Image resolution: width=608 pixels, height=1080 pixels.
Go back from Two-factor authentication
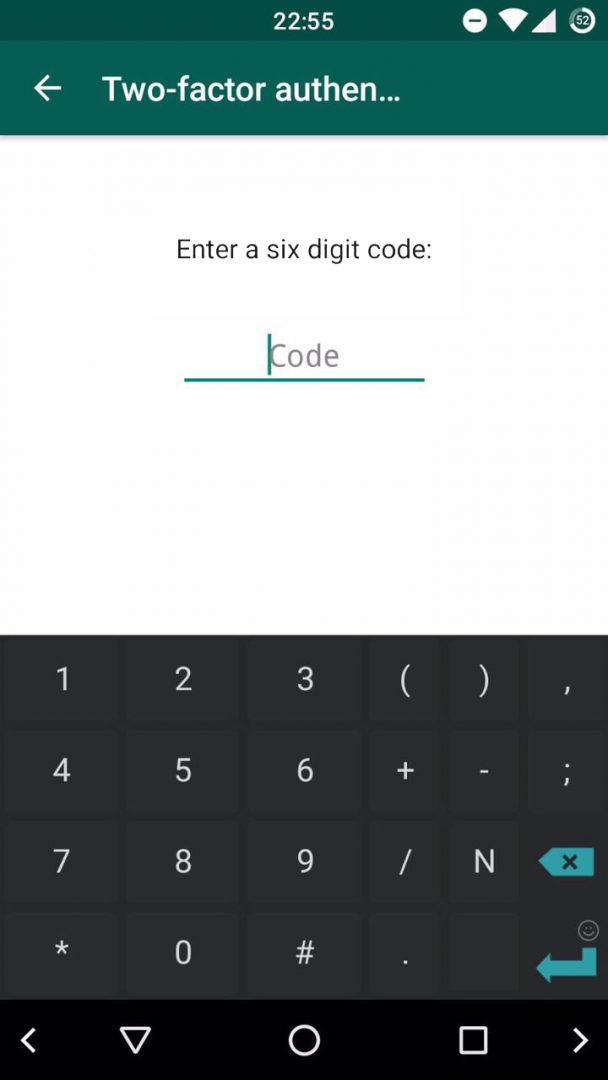[47, 88]
